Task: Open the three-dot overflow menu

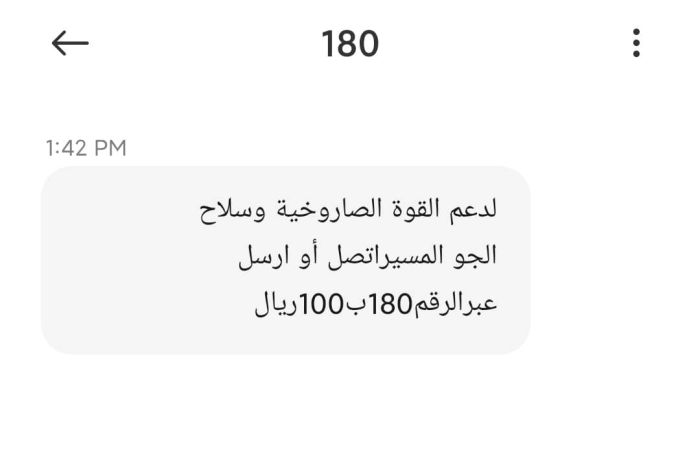Action: (x=636, y=43)
